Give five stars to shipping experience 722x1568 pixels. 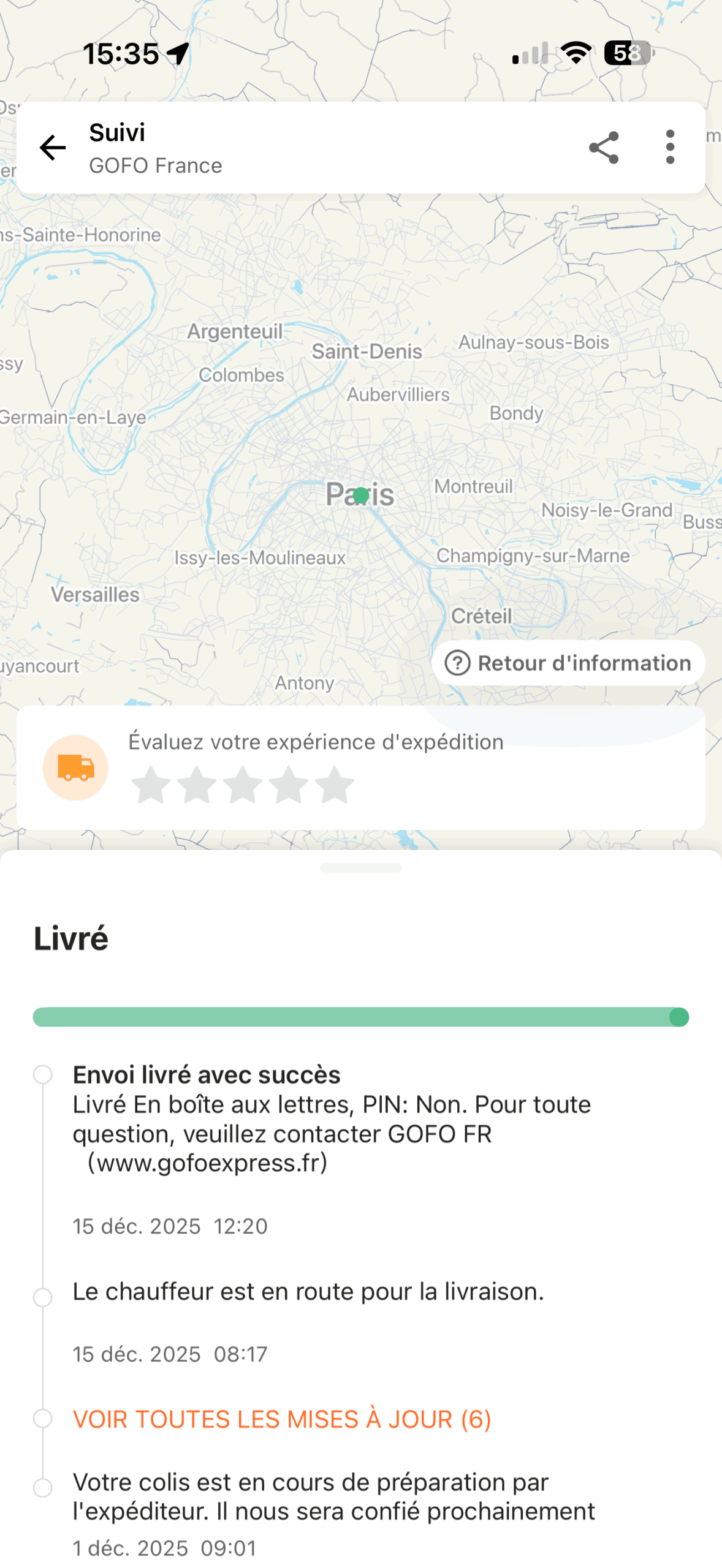pos(334,785)
